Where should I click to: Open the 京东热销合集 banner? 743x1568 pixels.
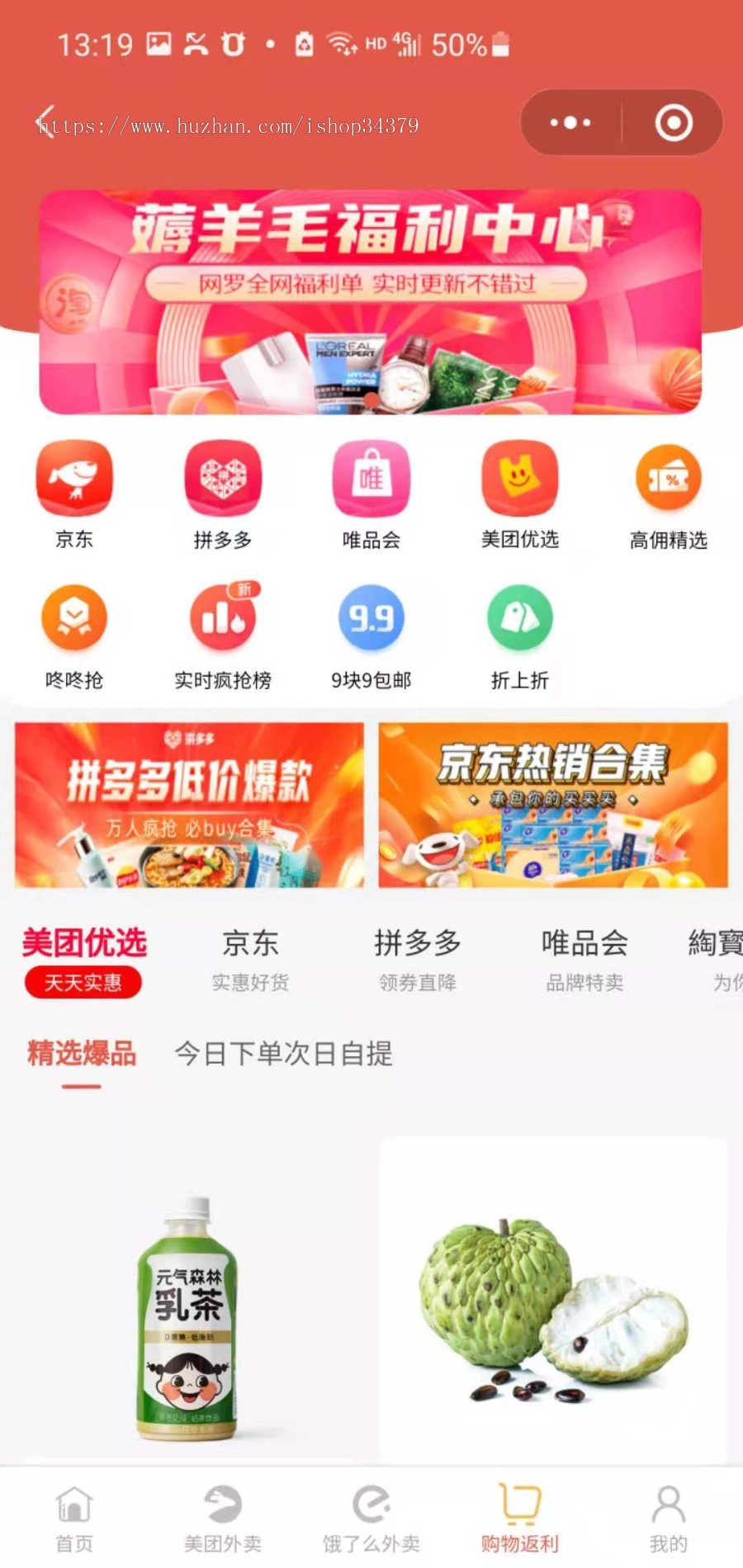tap(553, 805)
